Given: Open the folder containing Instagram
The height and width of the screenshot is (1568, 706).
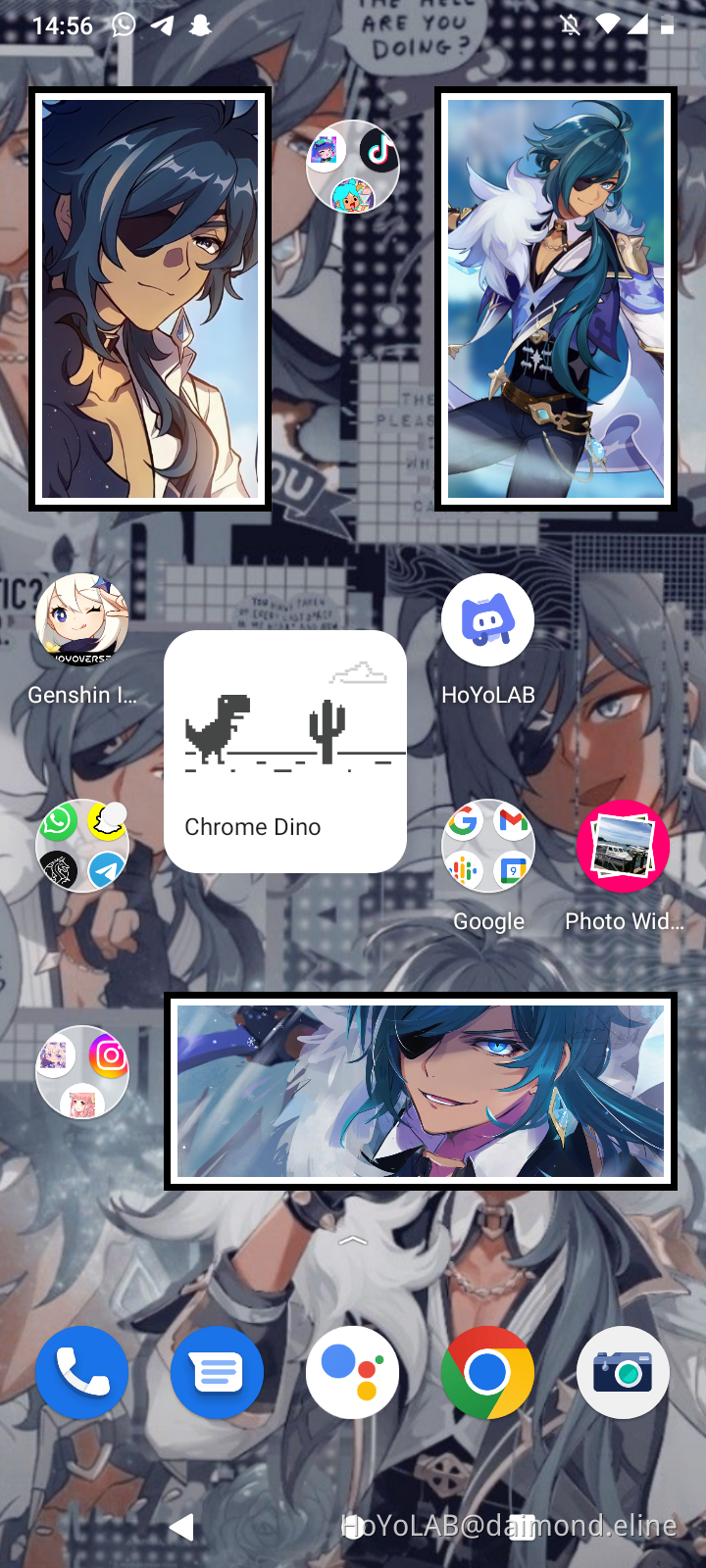Looking at the screenshot, I should pos(82,1072).
